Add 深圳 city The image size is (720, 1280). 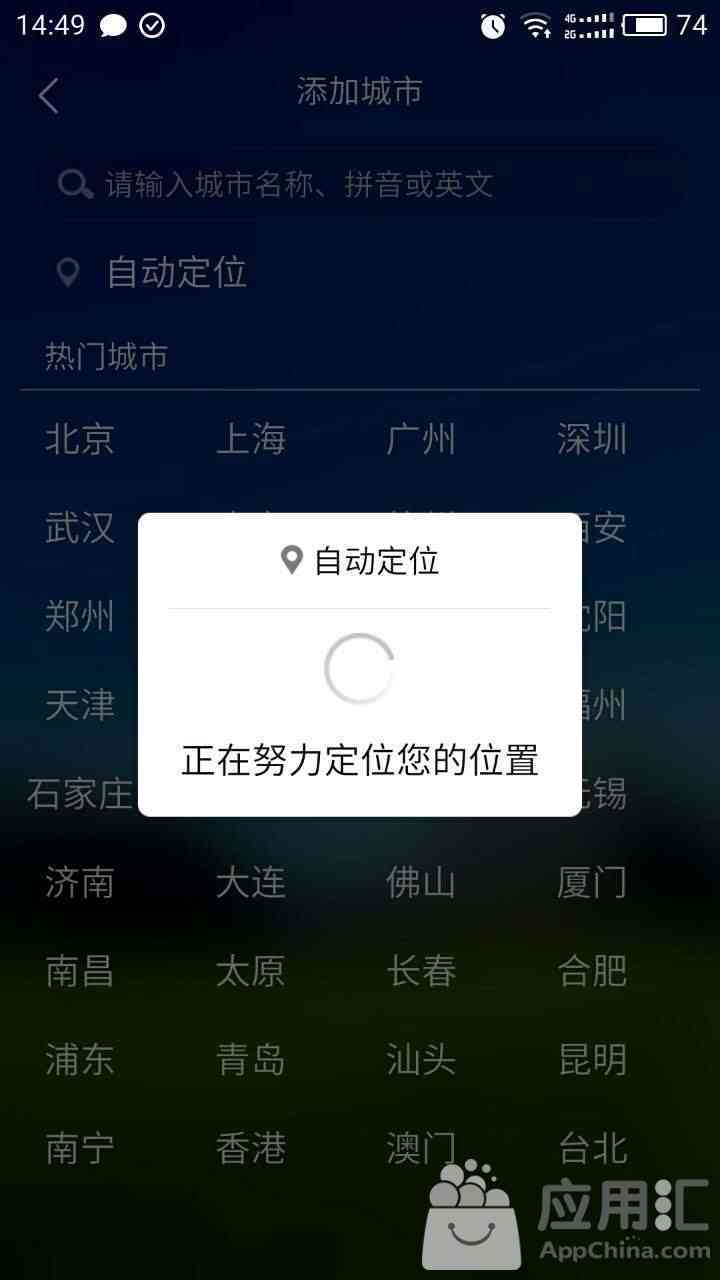(x=592, y=439)
